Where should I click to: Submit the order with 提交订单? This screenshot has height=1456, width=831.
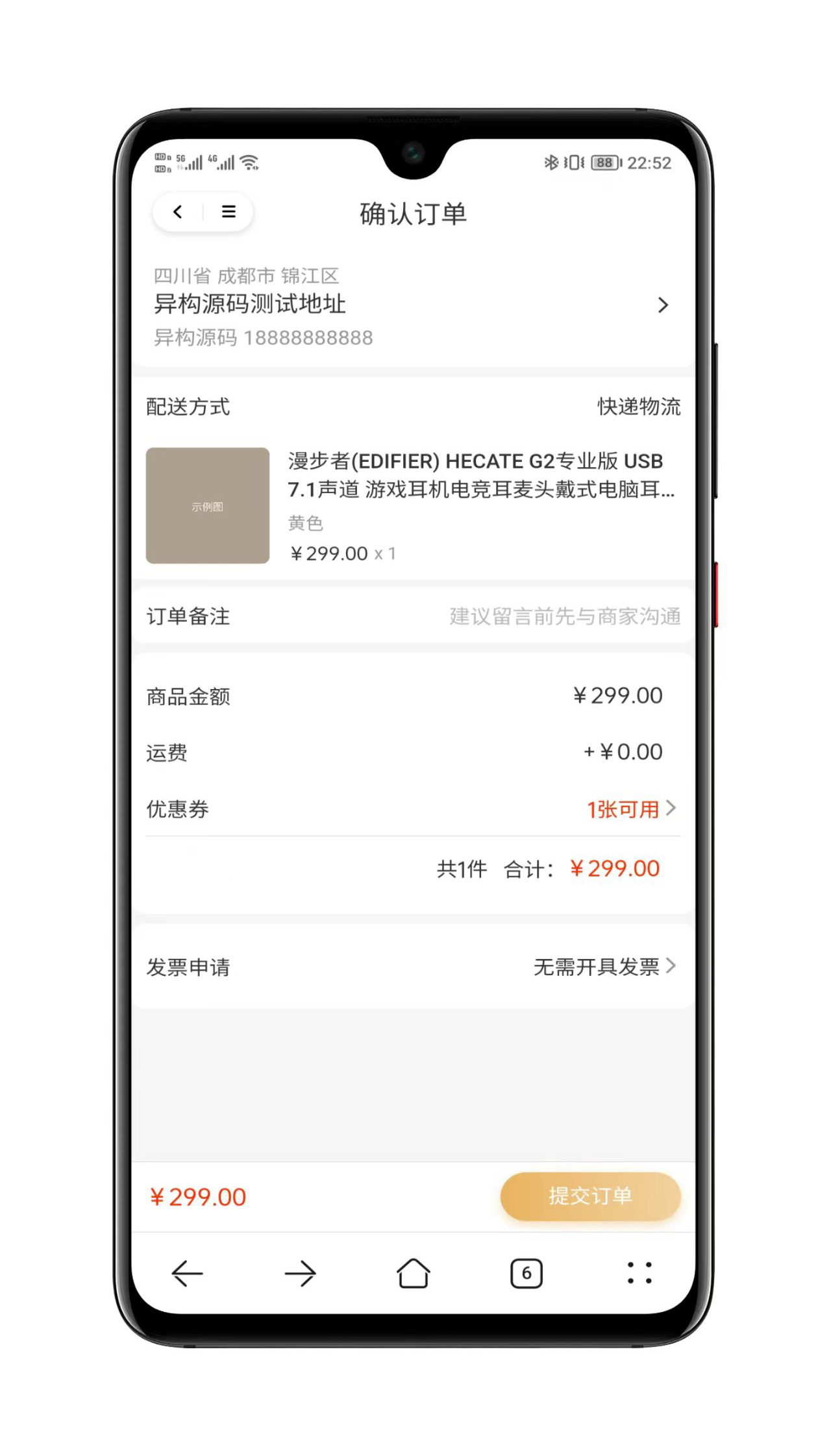click(x=589, y=1196)
